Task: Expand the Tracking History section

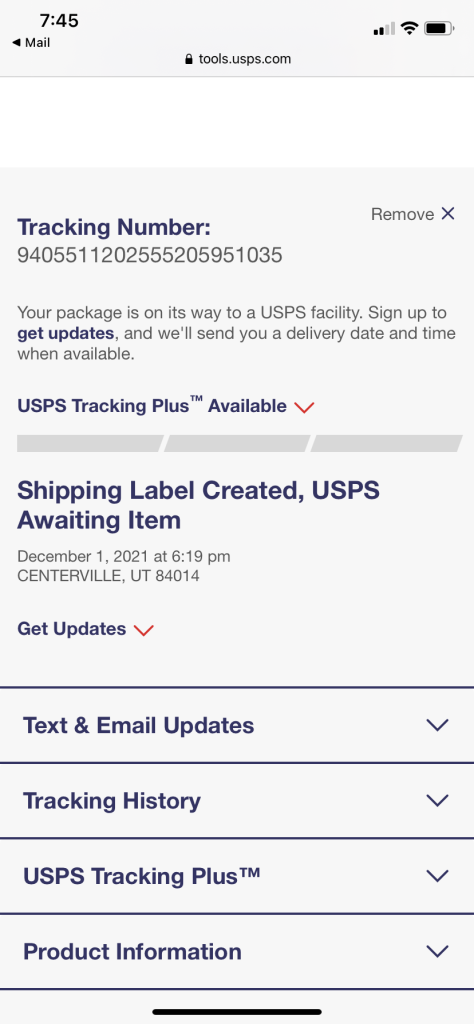Action: point(237,801)
